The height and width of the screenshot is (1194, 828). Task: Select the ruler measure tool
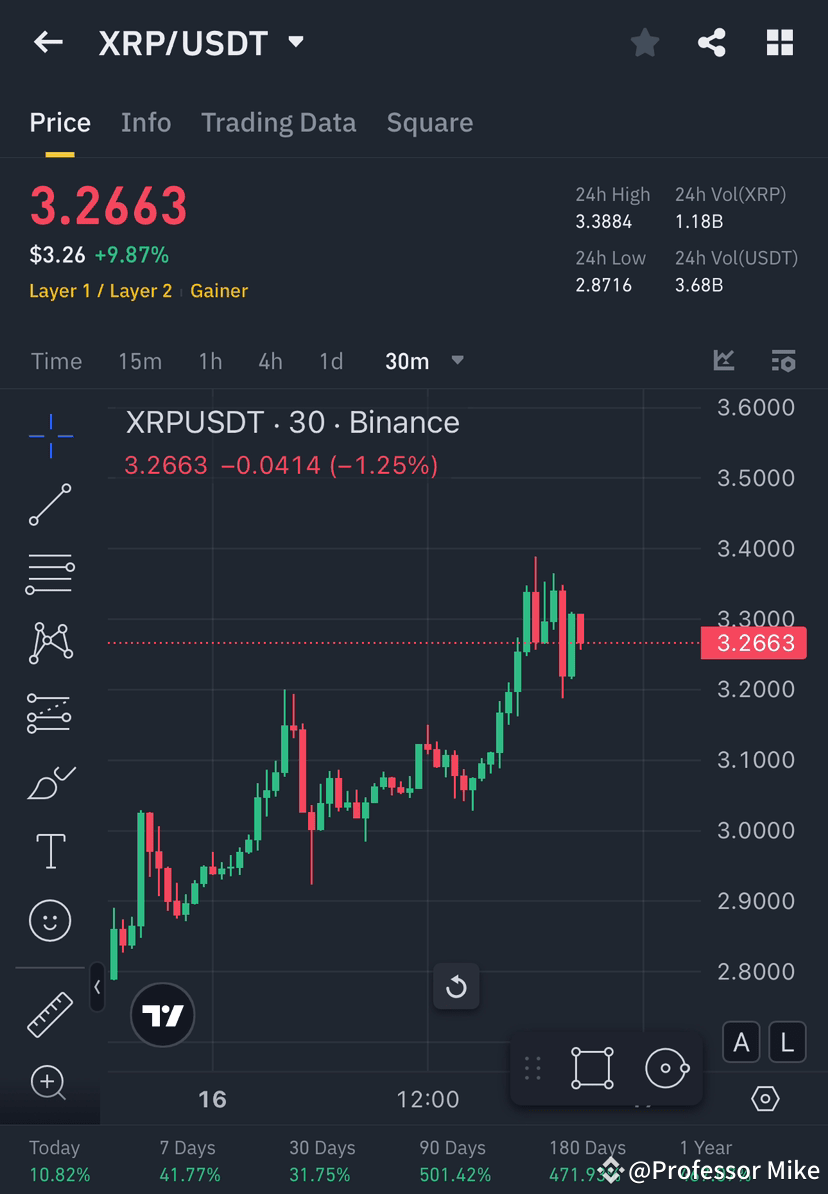(x=50, y=1013)
